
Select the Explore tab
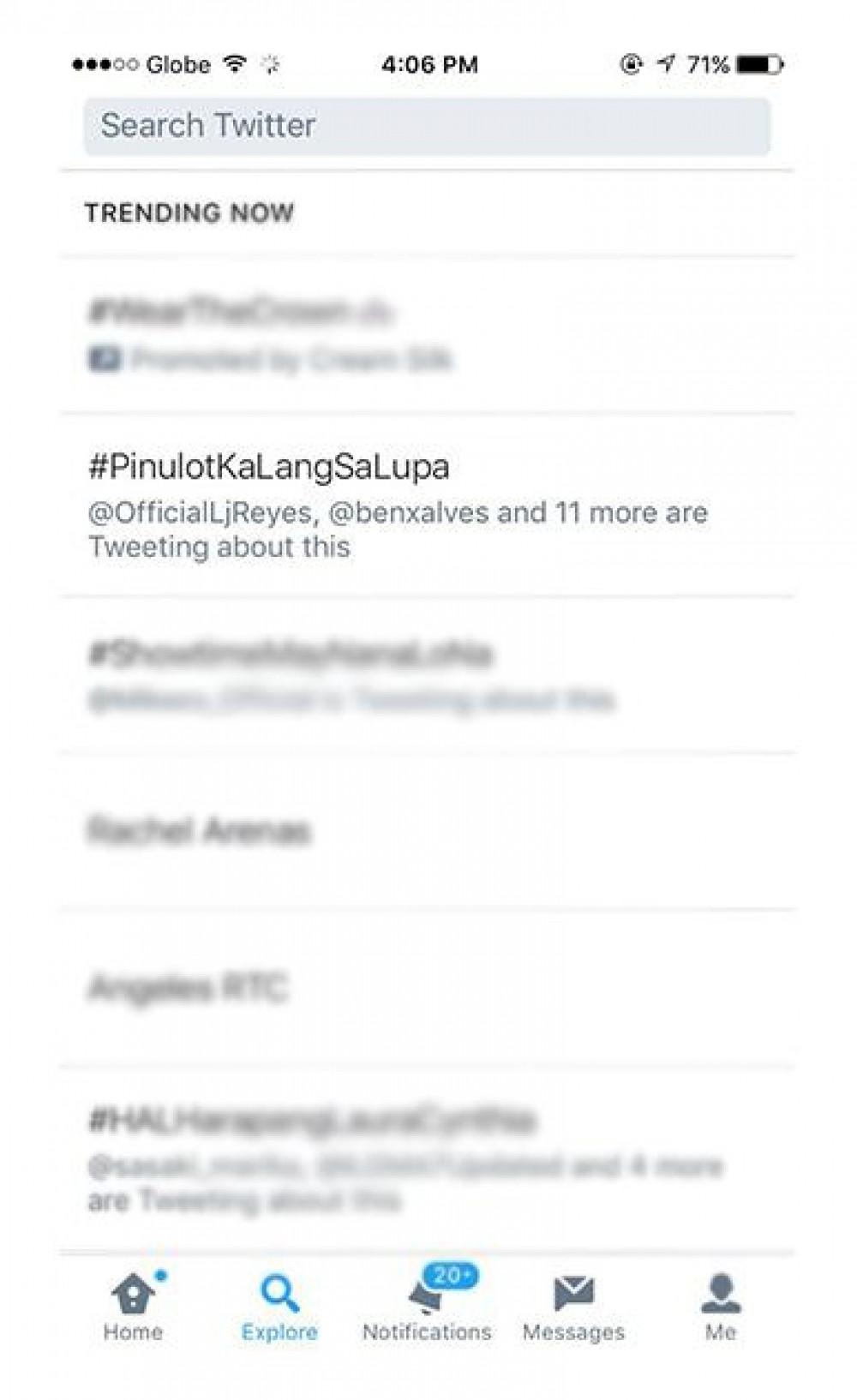(x=279, y=1307)
